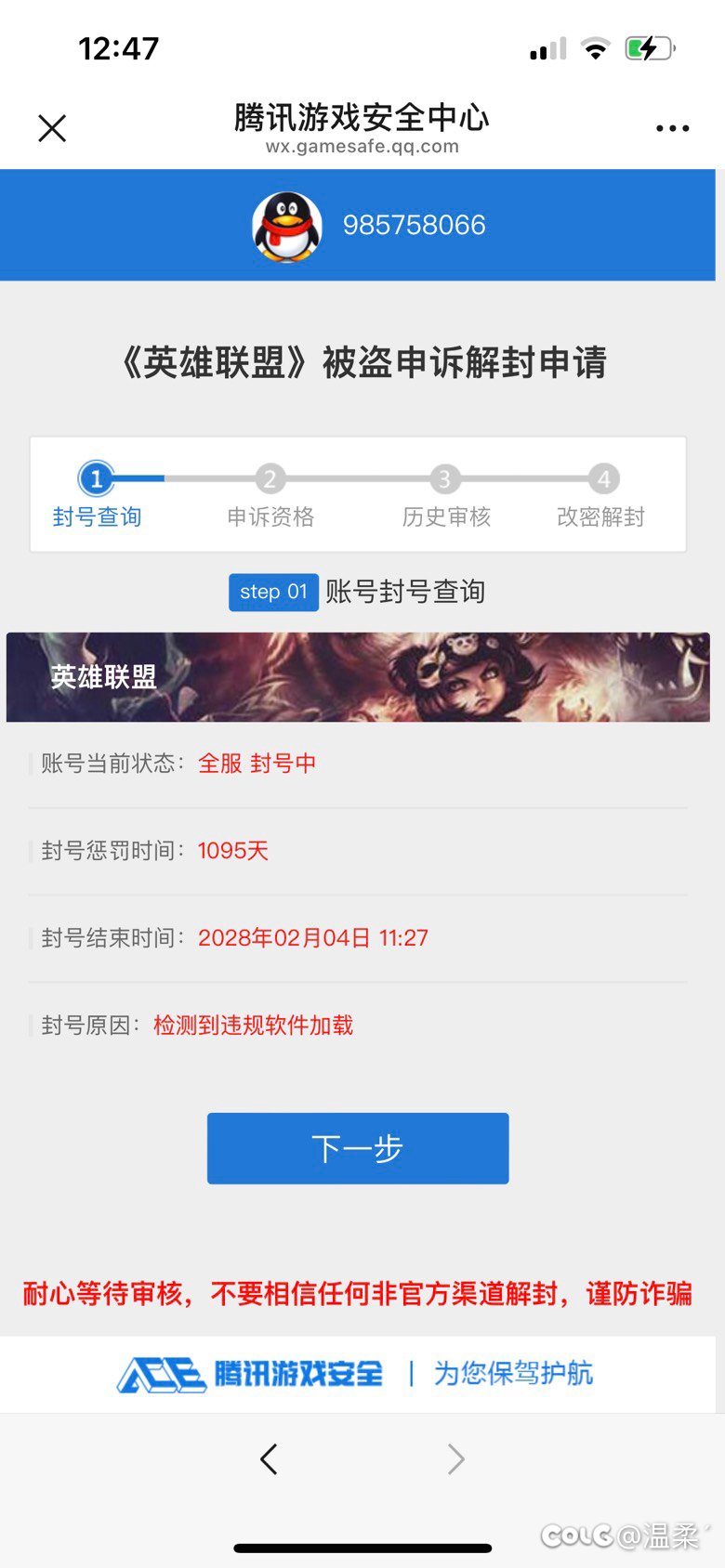Tap the 下一步 button
725x1568 pixels.
click(358, 1148)
